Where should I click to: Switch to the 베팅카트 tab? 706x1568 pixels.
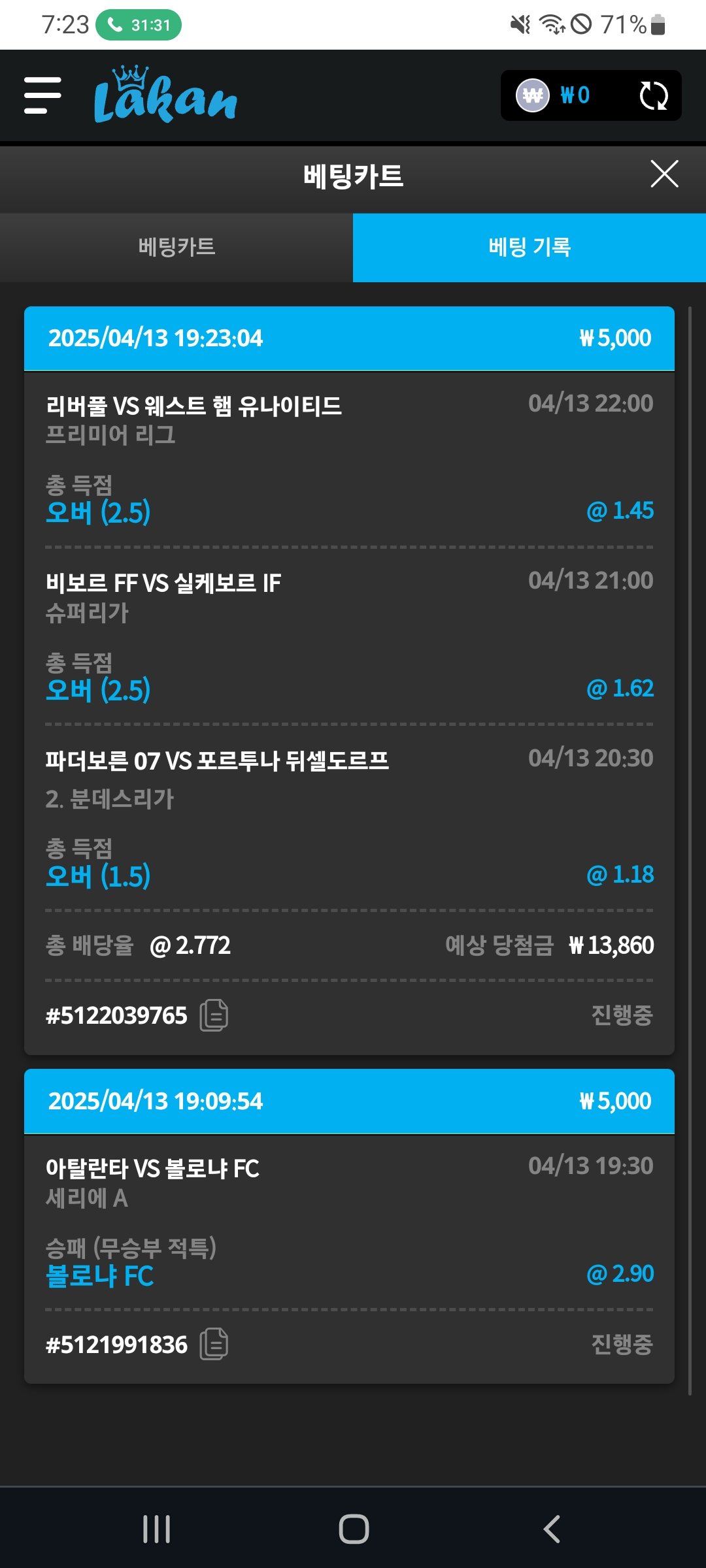(176, 247)
